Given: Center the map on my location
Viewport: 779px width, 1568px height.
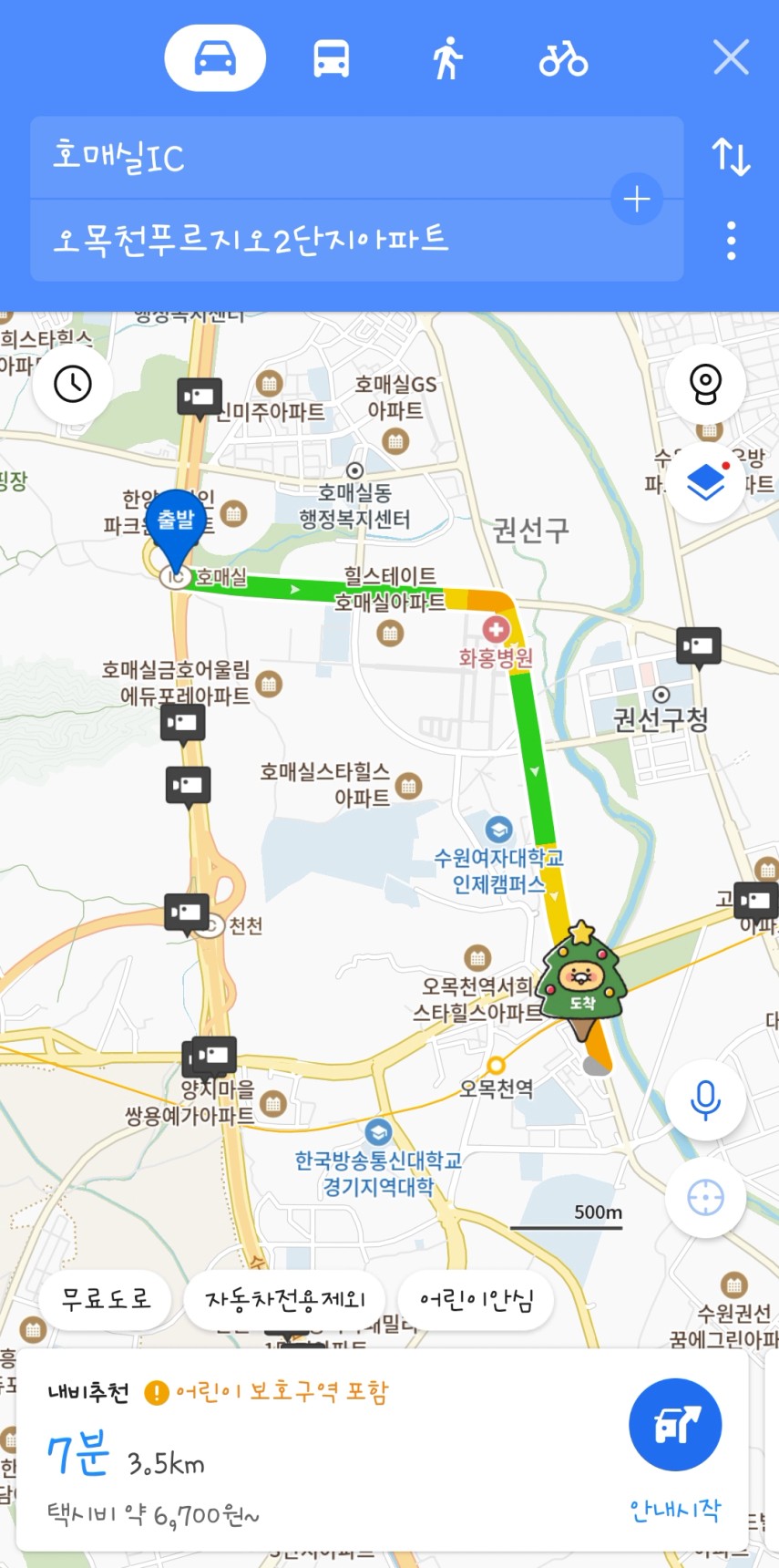Looking at the screenshot, I should (x=705, y=1198).
